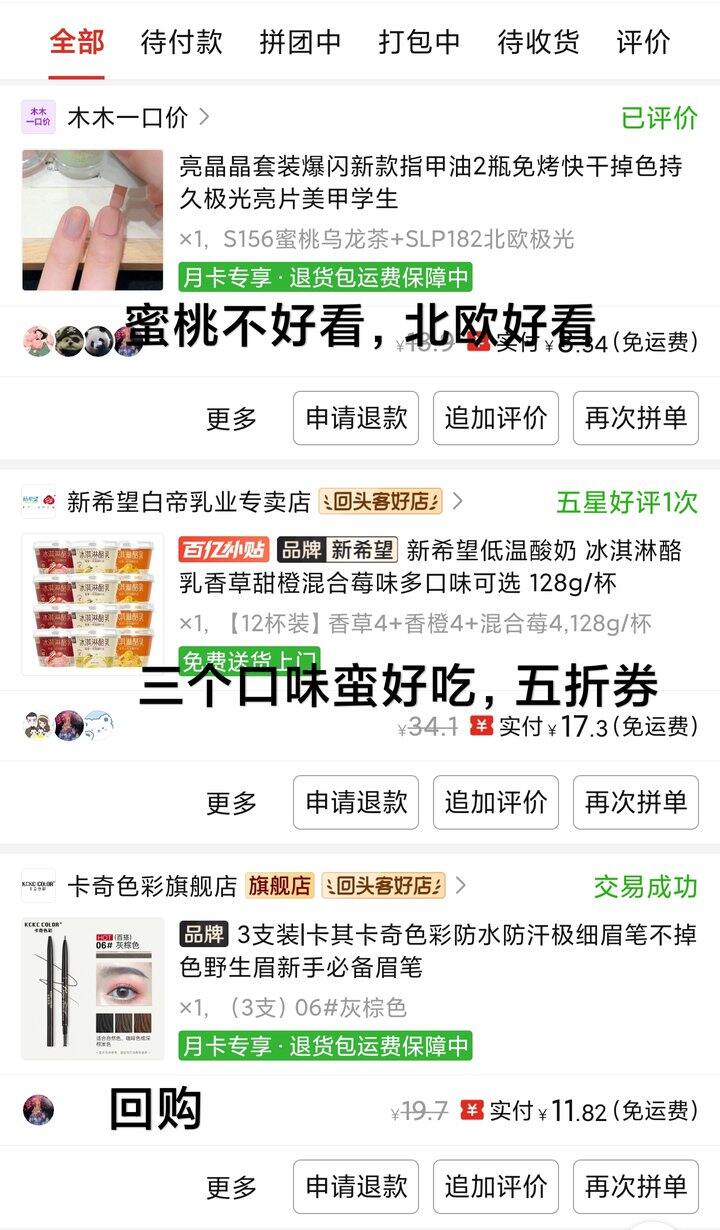The height and width of the screenshot is (1230, 720).
Task: Tap 申请退款 for the nail polish order
Action: tap(356, 418)
